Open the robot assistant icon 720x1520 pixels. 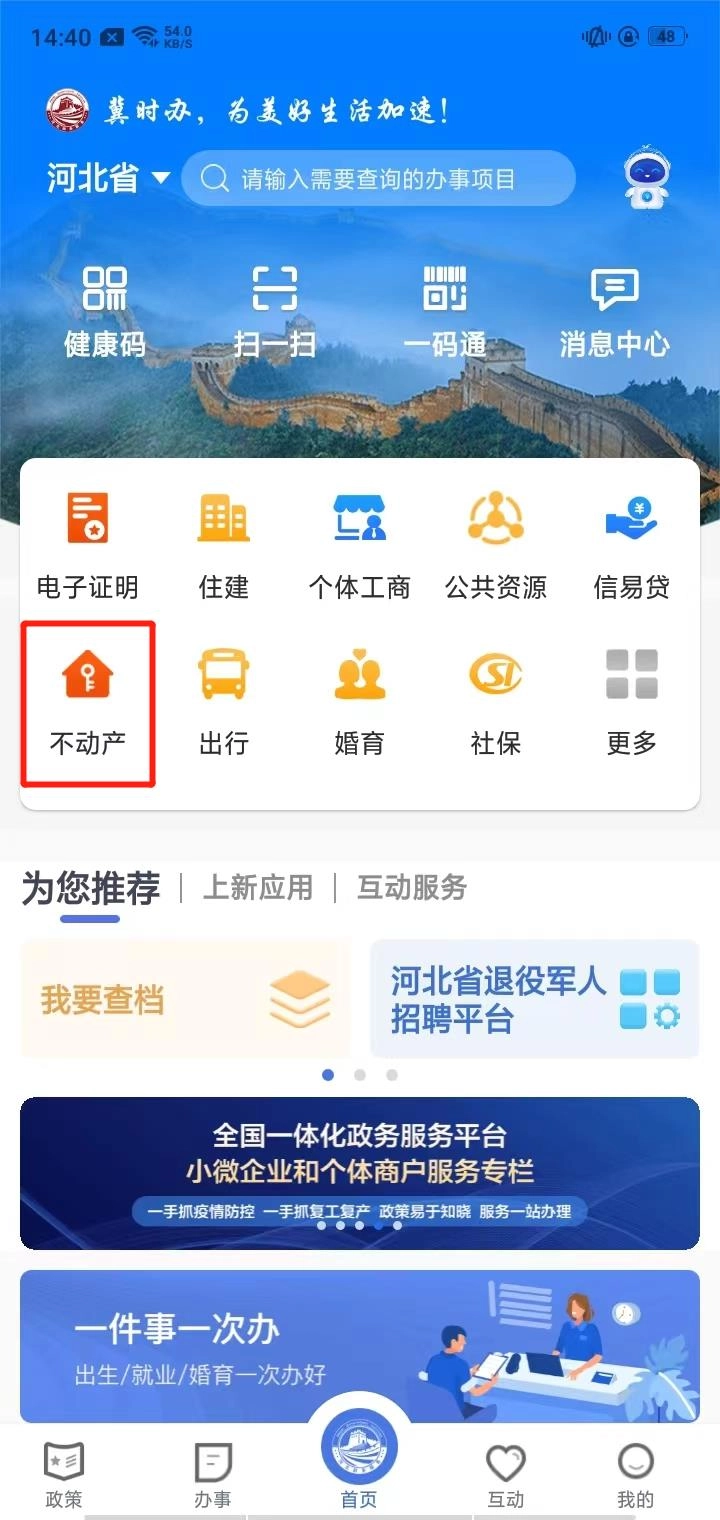pyautogui.click(x=646, y=179)
